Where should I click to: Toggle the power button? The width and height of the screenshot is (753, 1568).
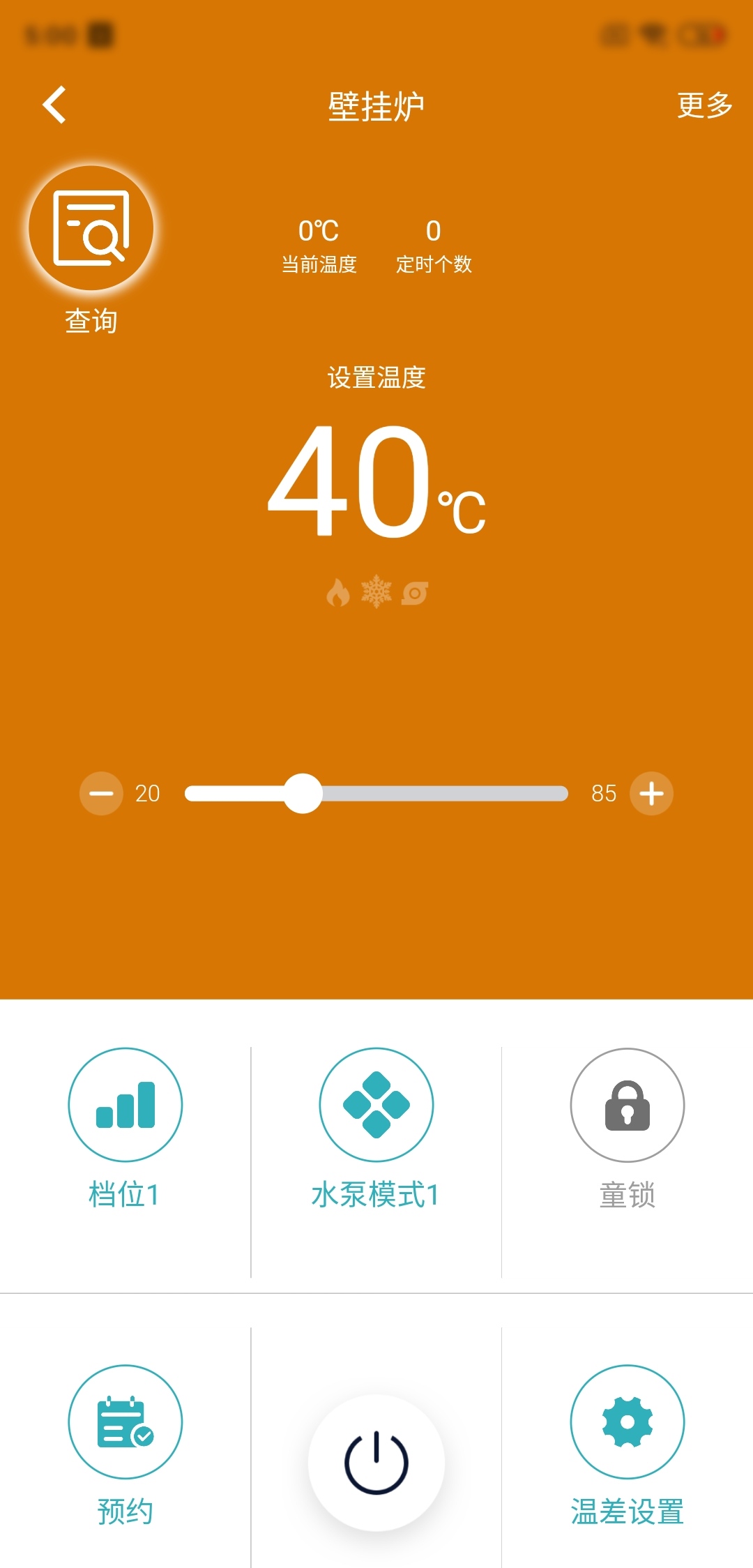tap(376, 1463)
